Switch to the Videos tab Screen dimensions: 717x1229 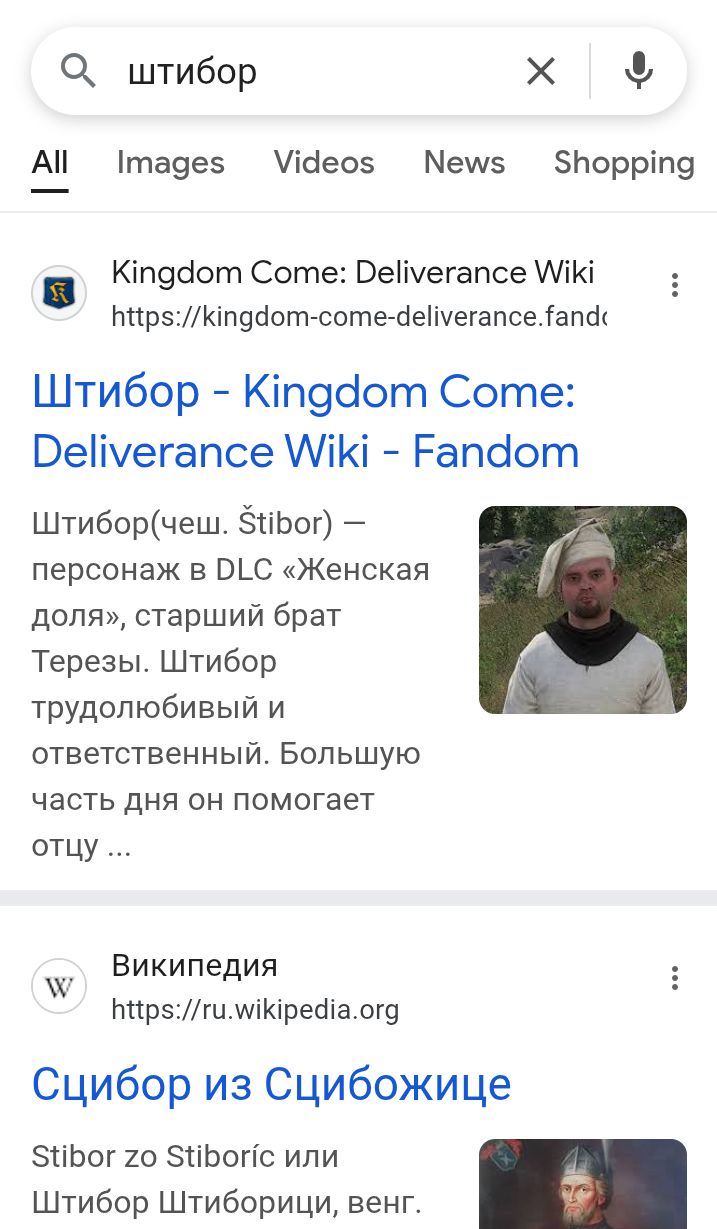(324, 163)
